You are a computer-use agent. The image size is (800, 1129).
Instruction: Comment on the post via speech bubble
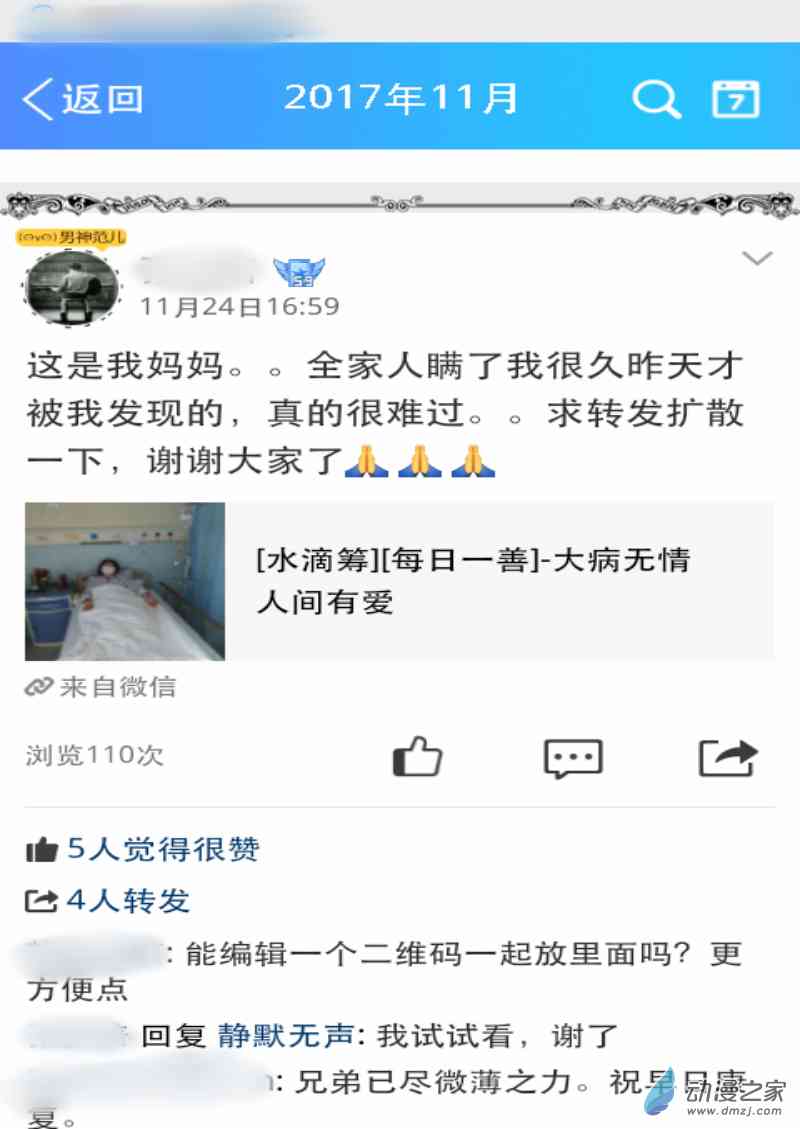coord(573,758)
